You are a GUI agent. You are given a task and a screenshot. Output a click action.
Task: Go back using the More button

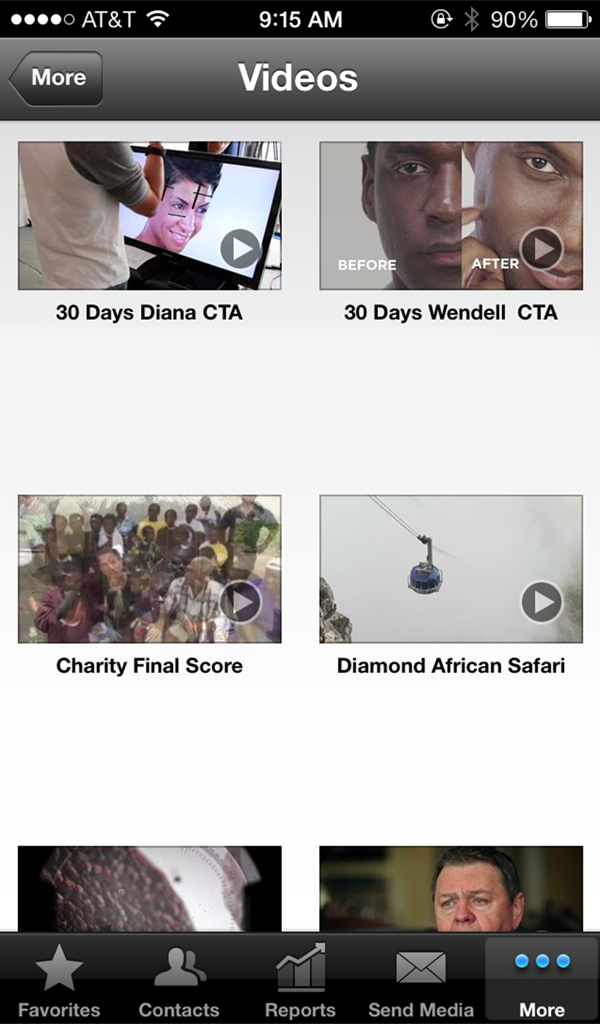point(56,78)
